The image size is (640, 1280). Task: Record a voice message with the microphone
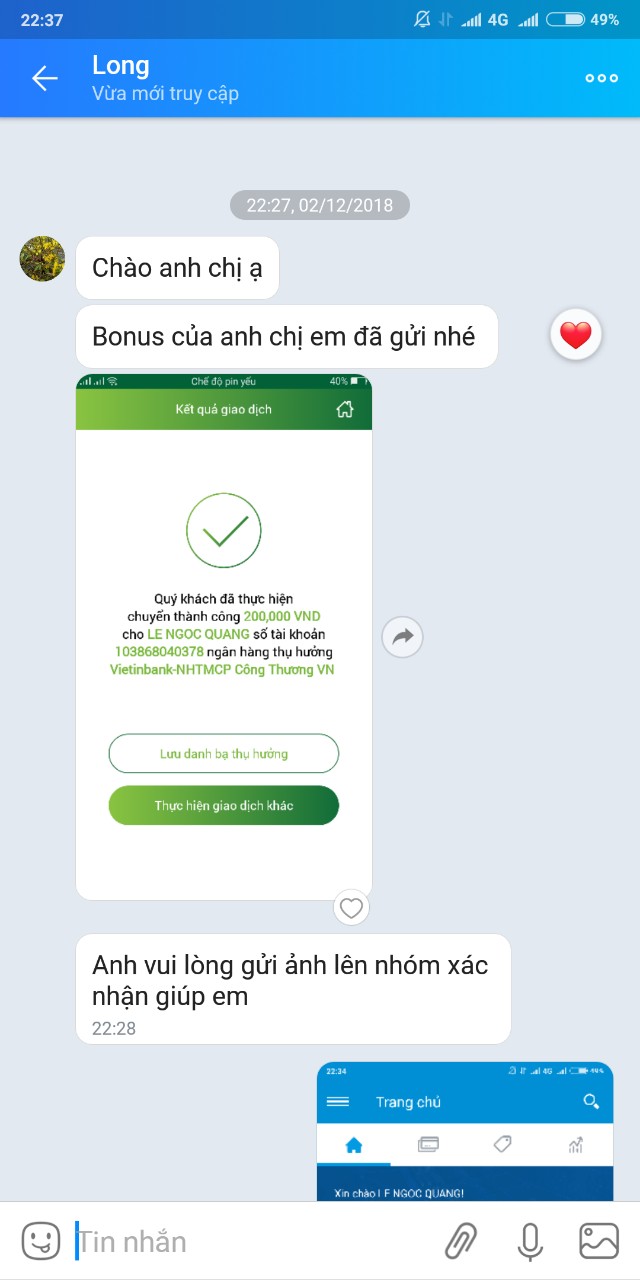530,1241
